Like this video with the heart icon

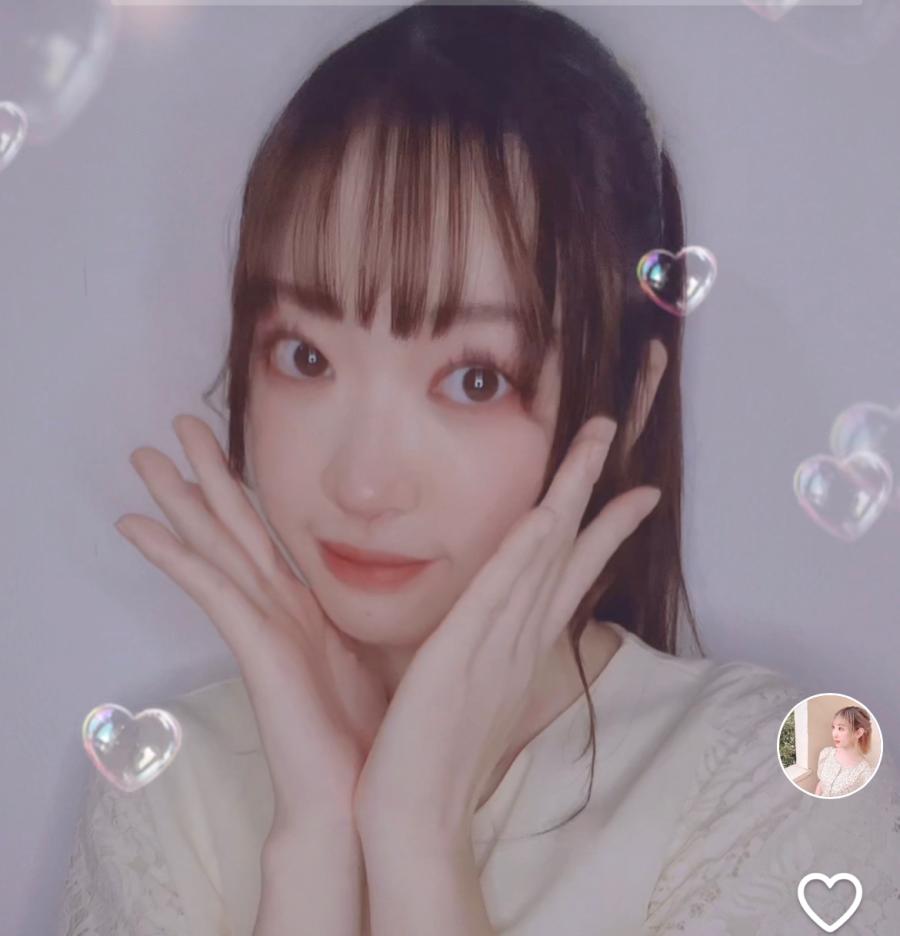pyautogui.click(x=829, y=900)
